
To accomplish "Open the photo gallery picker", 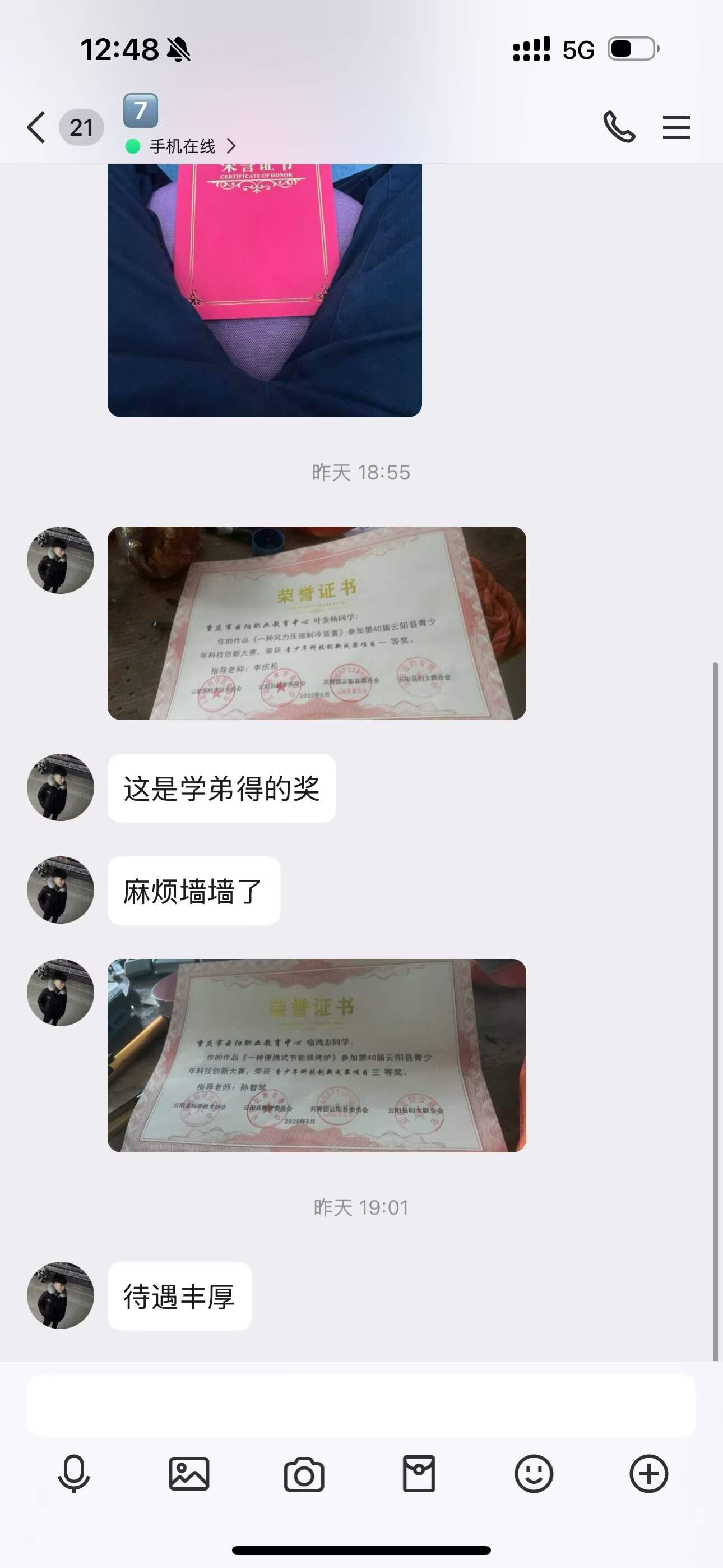I will 189,1474.
